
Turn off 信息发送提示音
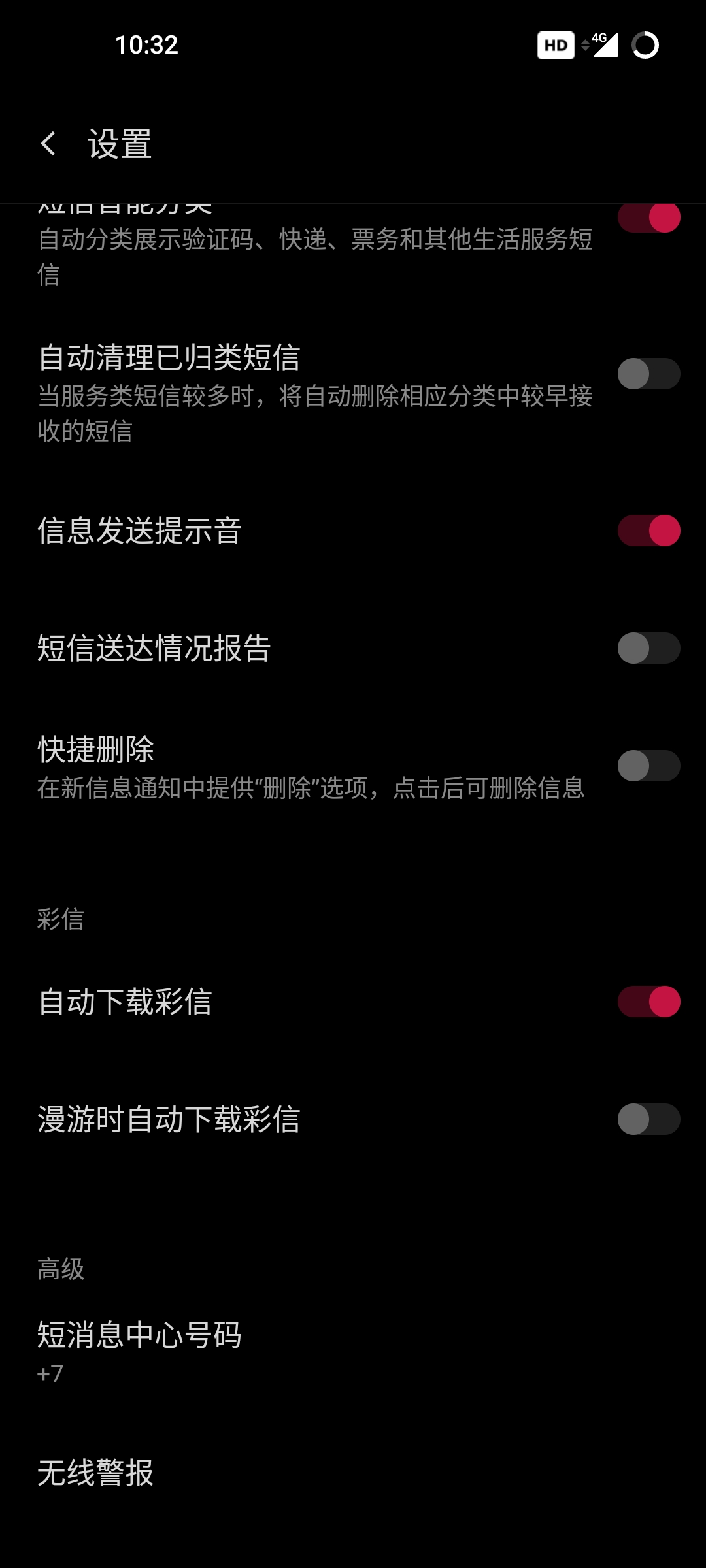(650, 532)
